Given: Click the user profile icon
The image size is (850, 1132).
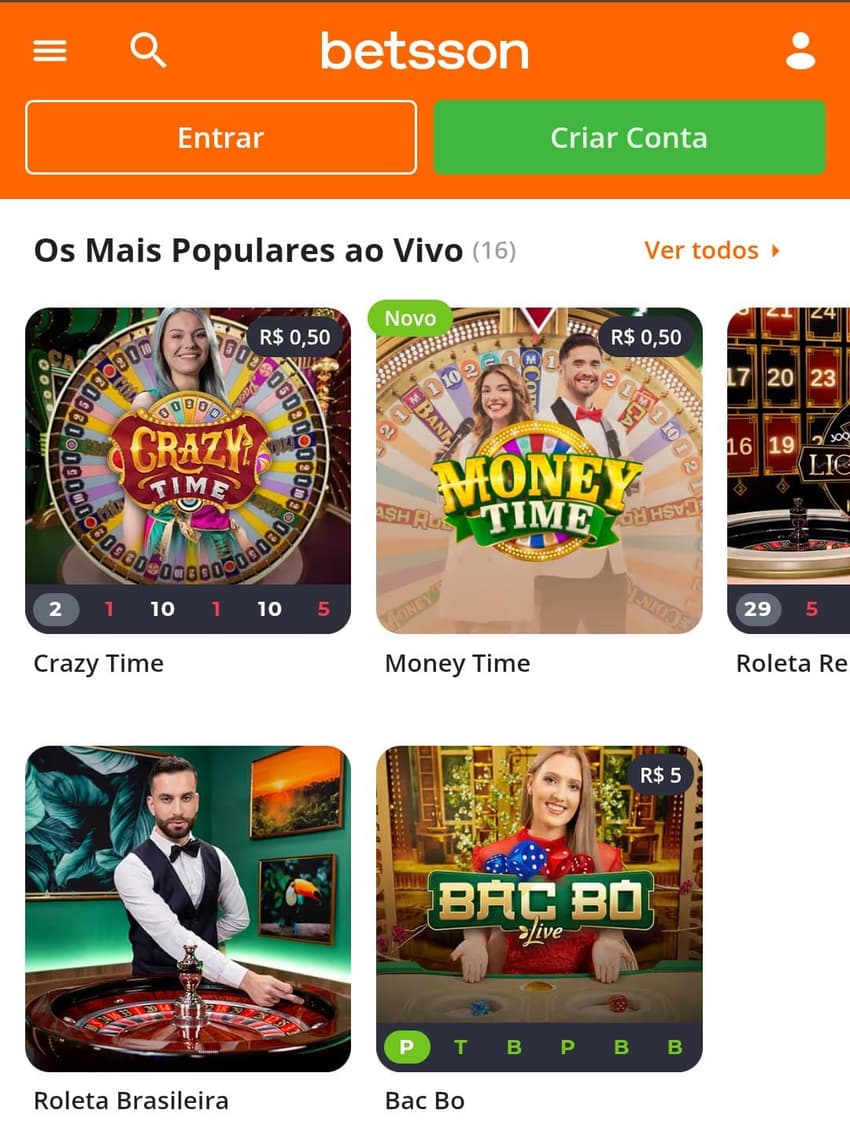Looking at the screenshot, I should click(800, 50).
